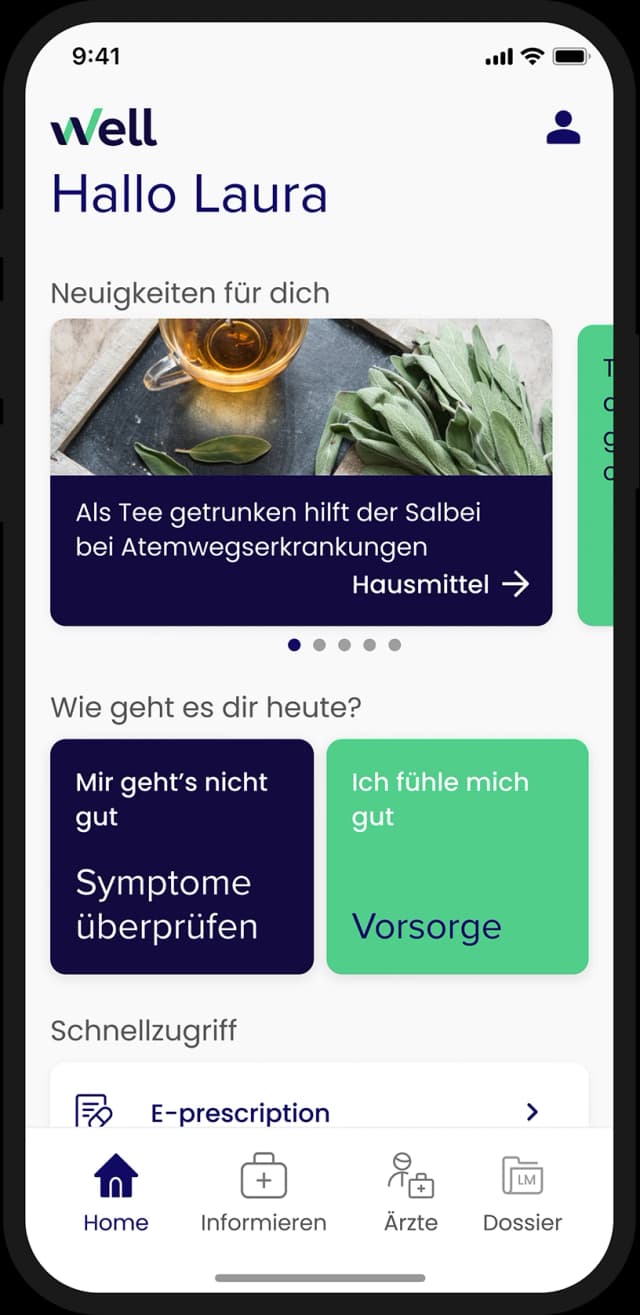This screenshot has width=640, height=1315.
Task: Open the Dossier tab
Action: click(522, 1192)
